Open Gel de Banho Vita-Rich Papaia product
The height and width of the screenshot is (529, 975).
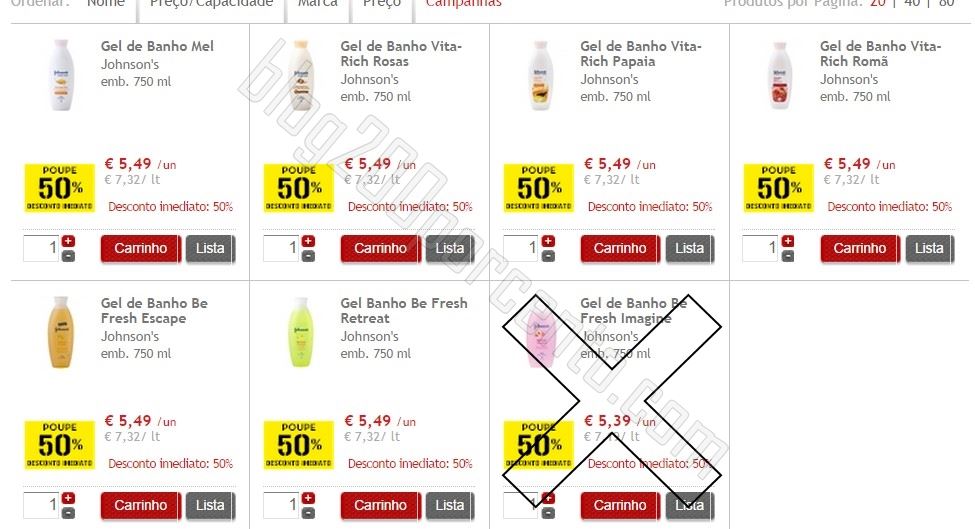(640, 53)
